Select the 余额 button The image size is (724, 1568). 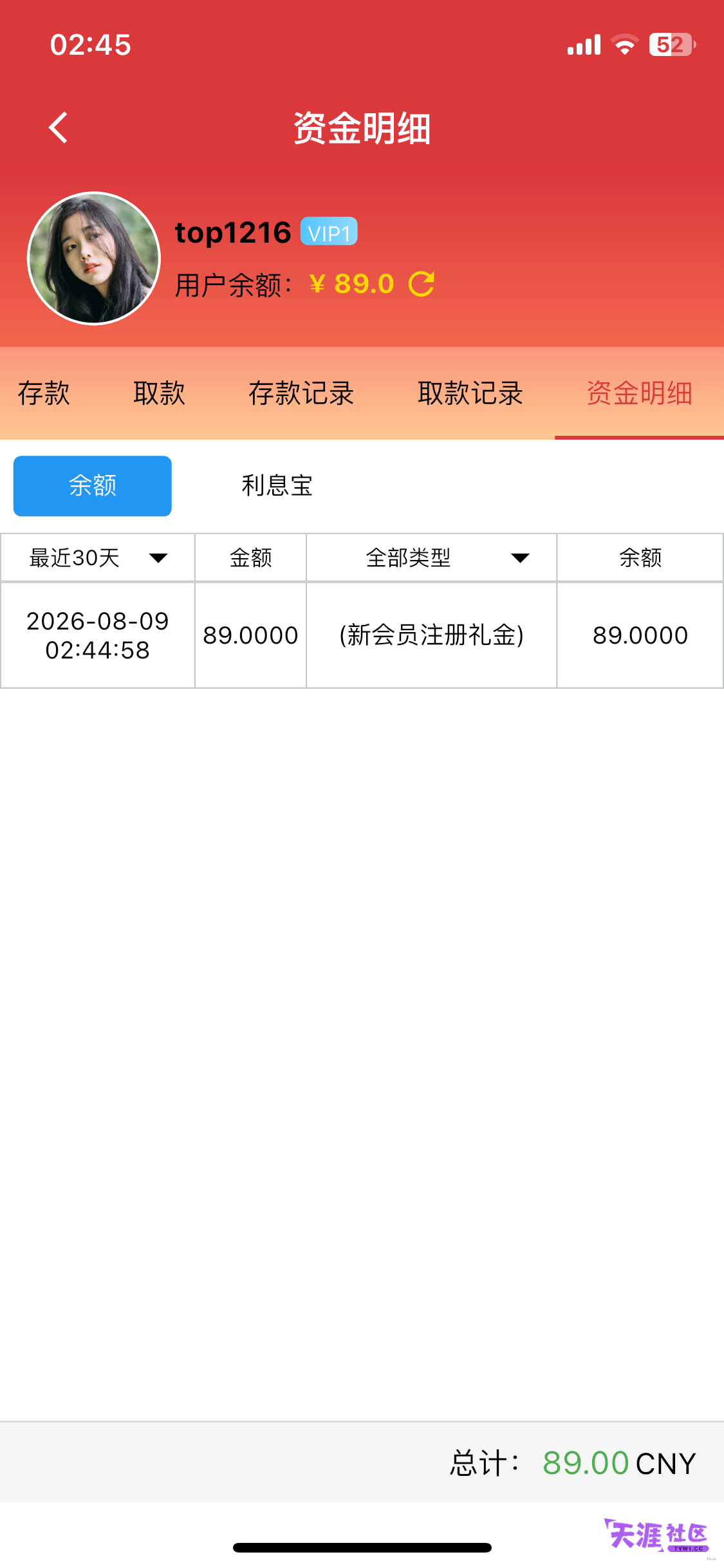coord(93,486)
